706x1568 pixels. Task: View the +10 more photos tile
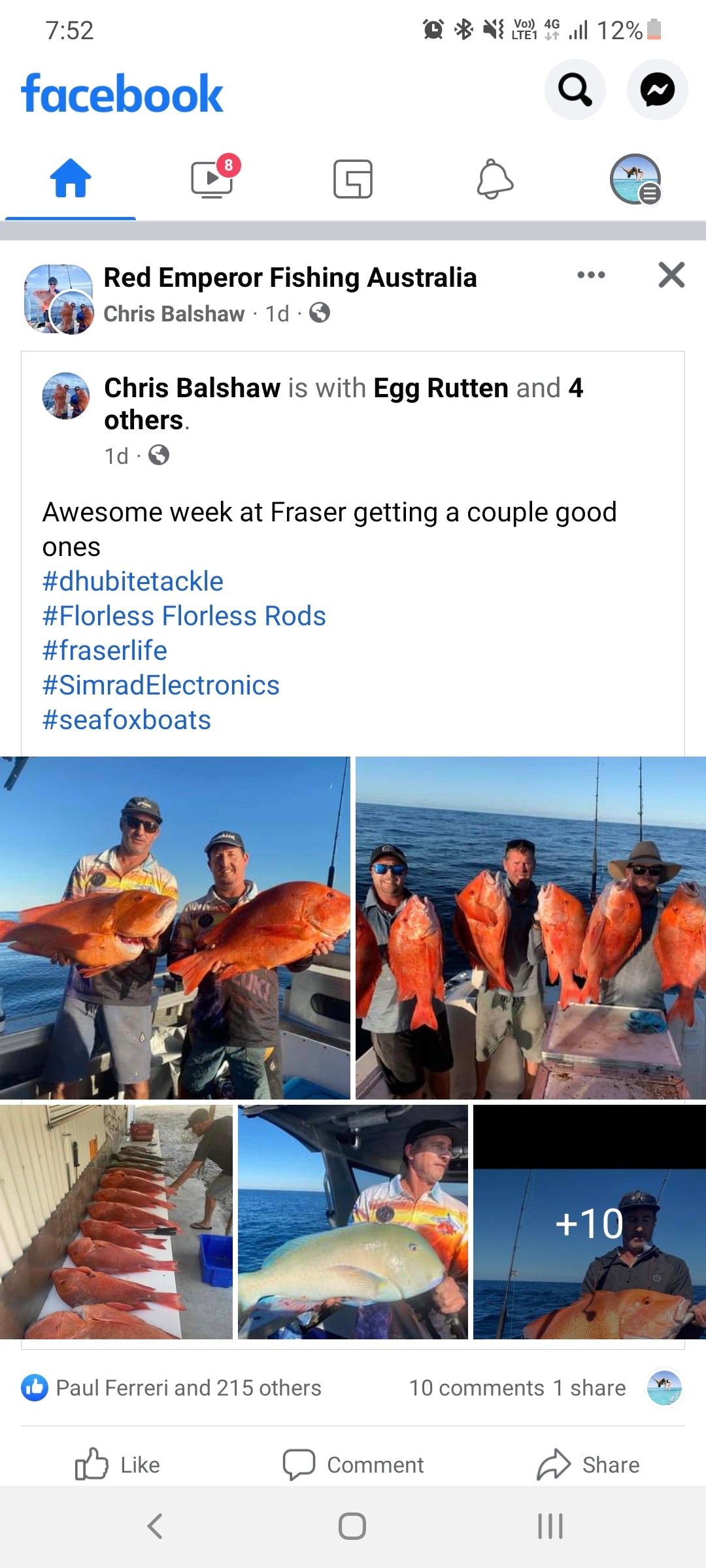pos(589,1223)
